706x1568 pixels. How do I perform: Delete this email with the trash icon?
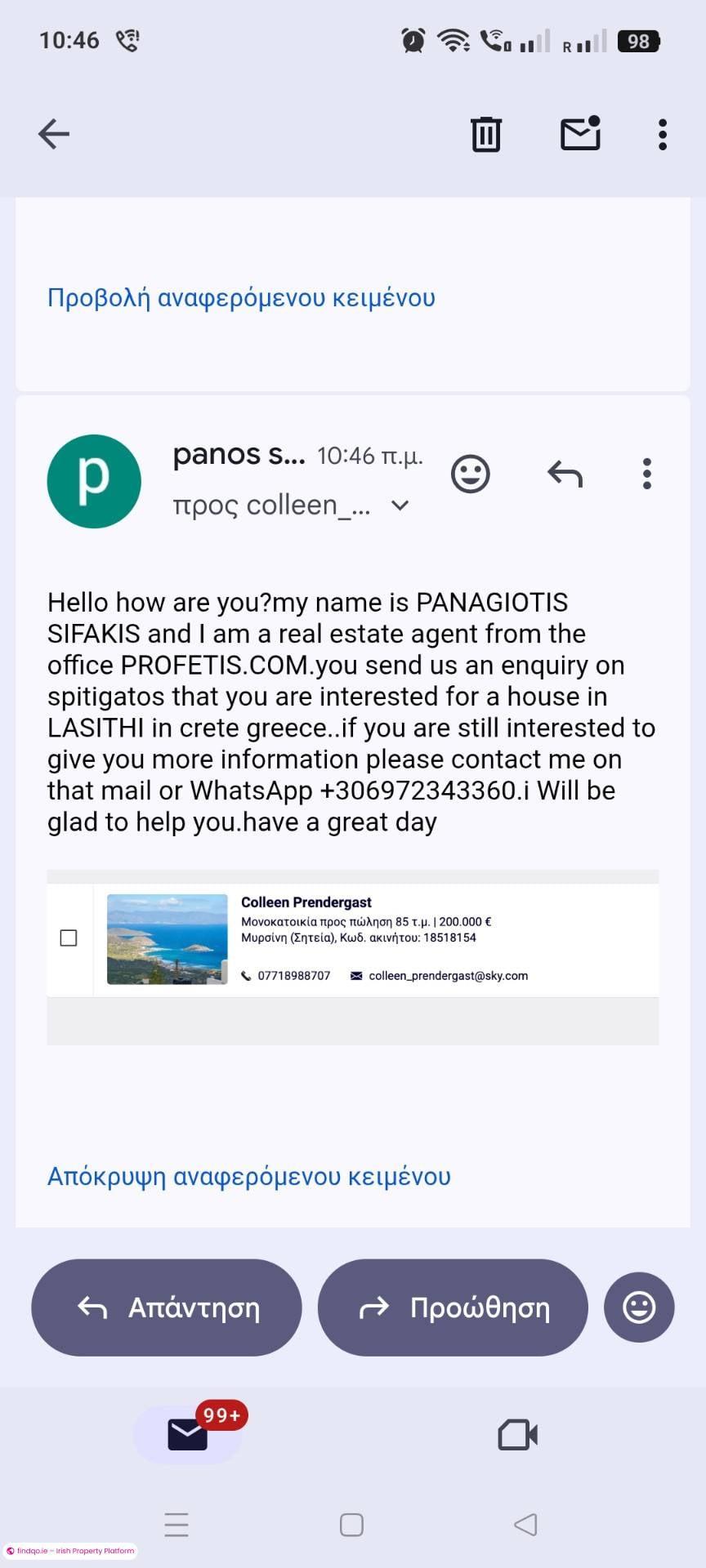486,134
